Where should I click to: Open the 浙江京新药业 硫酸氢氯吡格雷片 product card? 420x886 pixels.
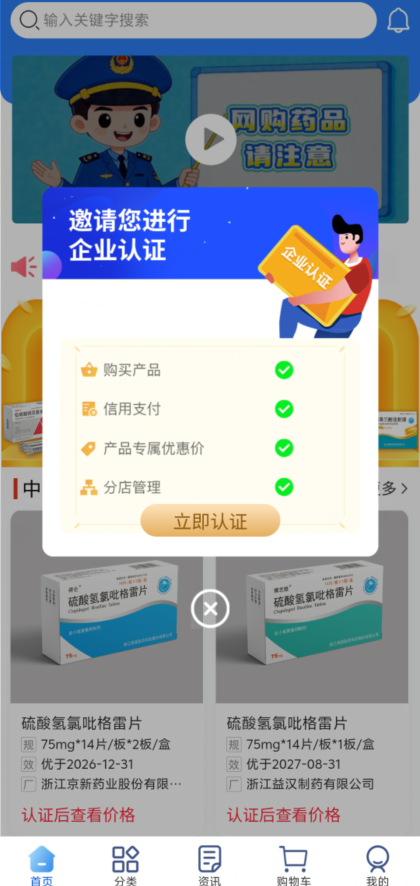[107, 672]
